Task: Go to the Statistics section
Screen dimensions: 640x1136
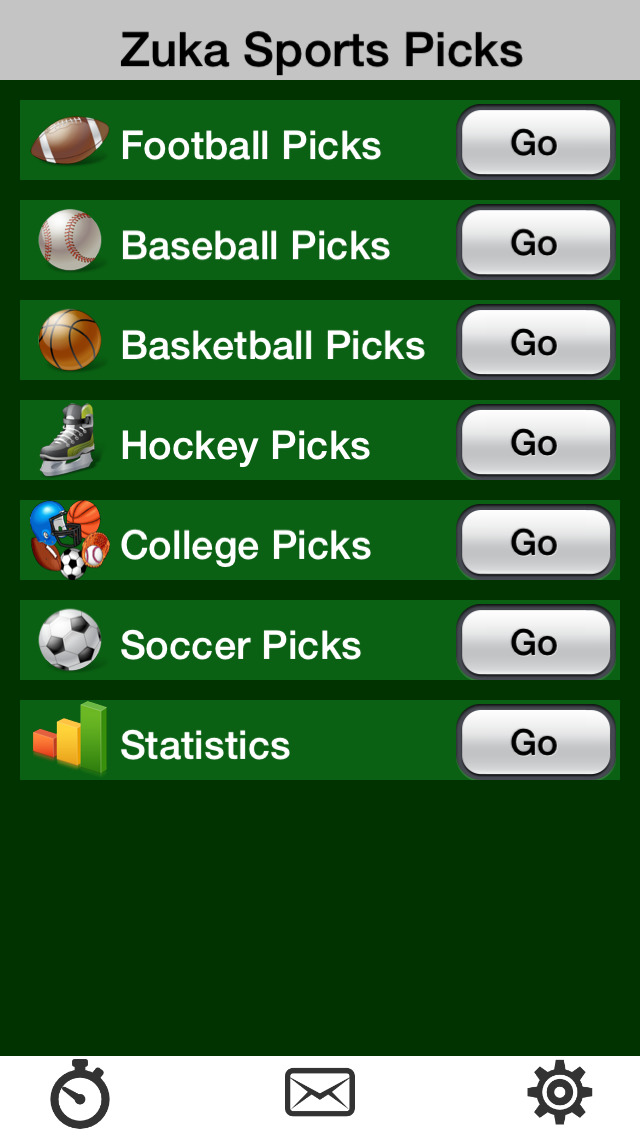Action: click(x=535, y=742)
